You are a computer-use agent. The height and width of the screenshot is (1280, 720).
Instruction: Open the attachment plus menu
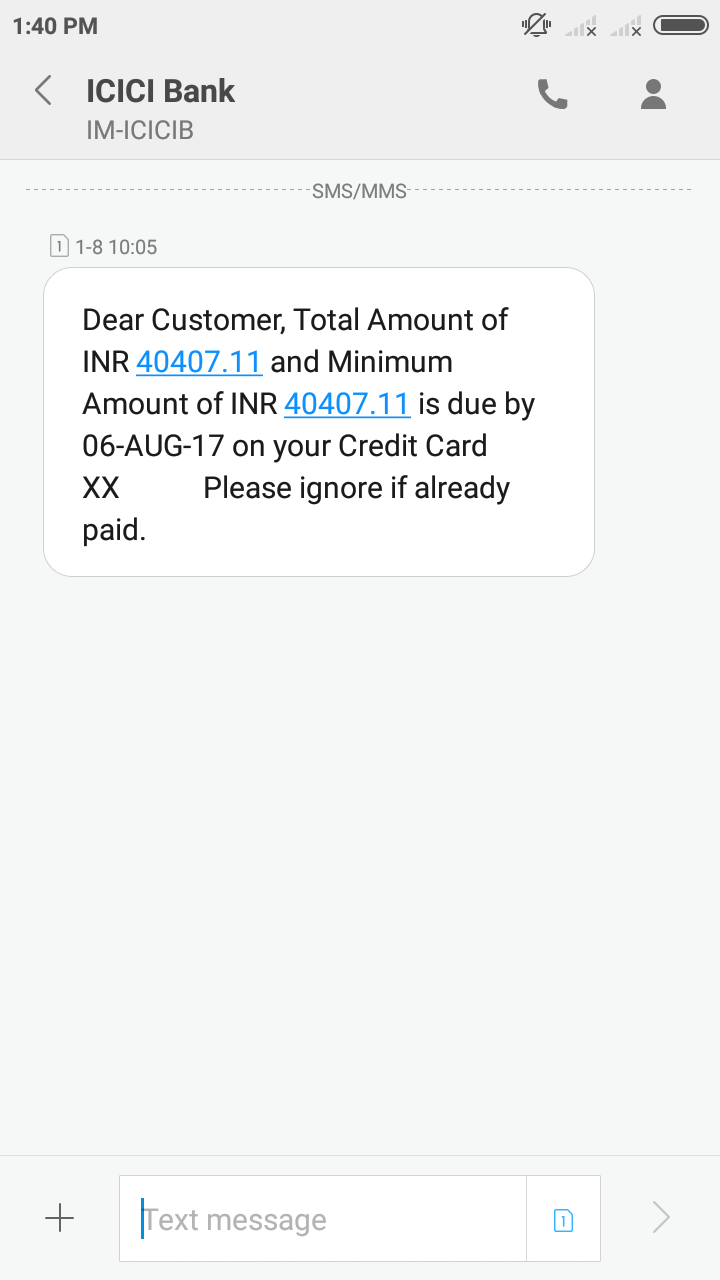(60, 1218)
